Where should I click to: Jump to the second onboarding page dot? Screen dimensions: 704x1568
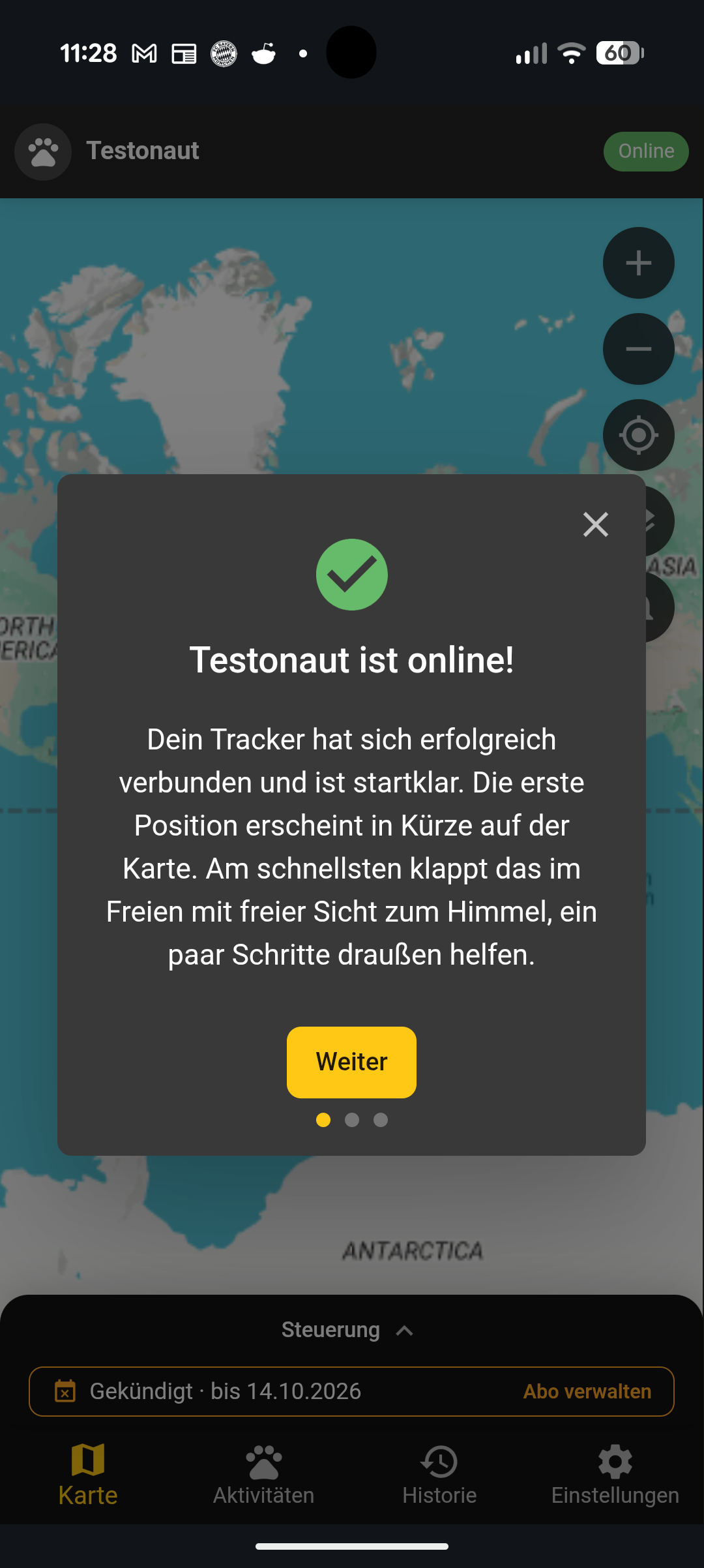tap(352, 1120)
